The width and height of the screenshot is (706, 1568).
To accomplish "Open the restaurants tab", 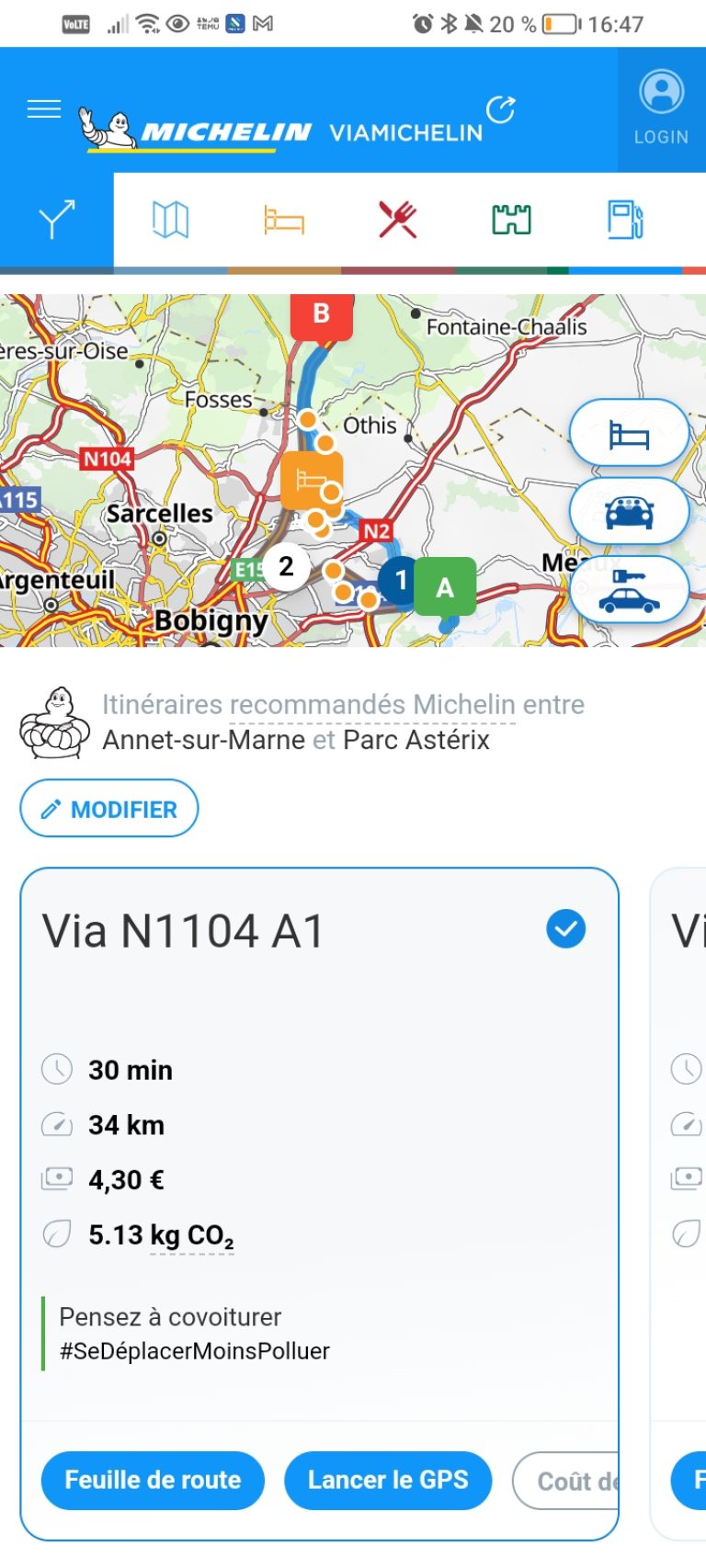I will 397,221.
